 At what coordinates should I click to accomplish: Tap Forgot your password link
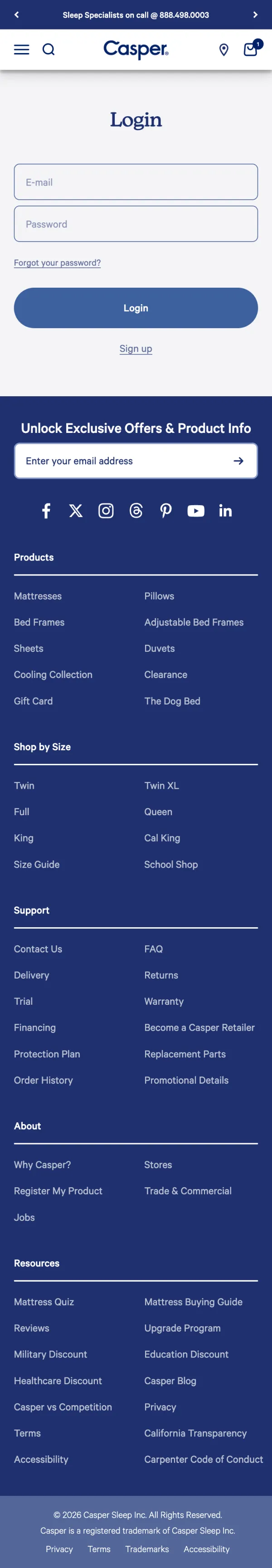point(57,263)
